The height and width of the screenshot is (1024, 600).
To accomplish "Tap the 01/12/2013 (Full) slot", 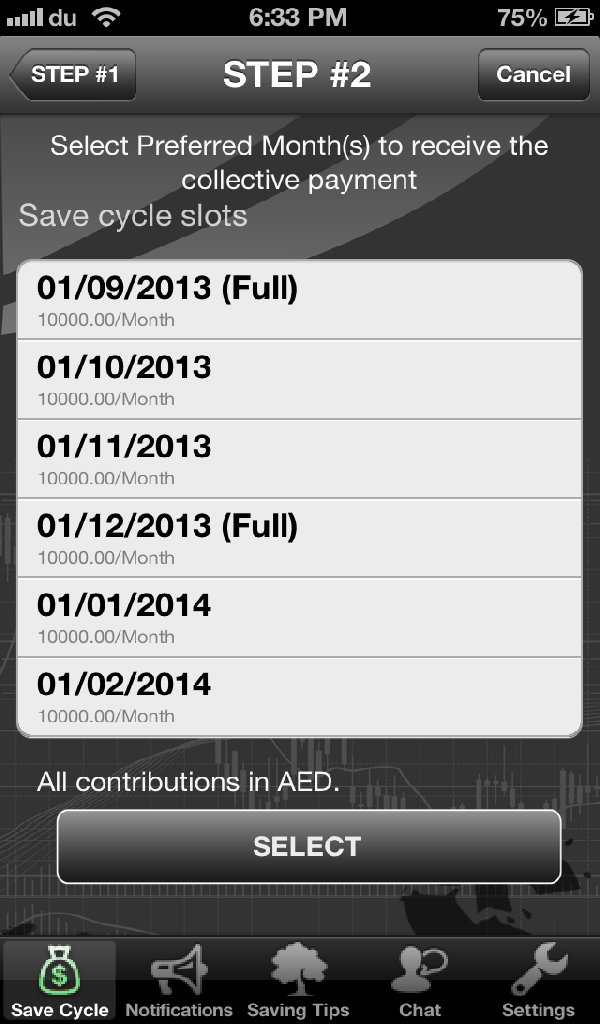I will click(299, 537).
